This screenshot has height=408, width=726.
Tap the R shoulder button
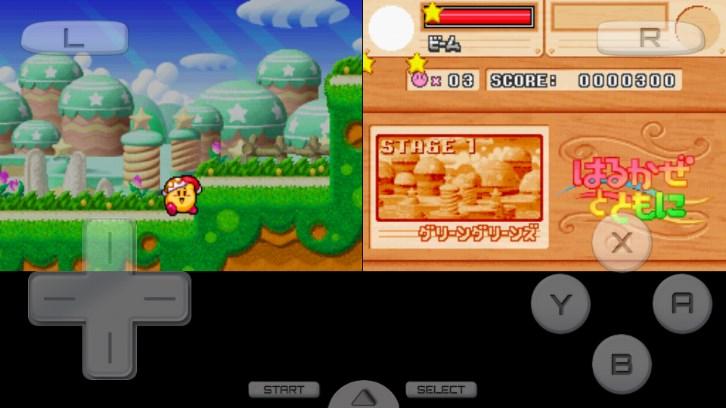[649, 38]
